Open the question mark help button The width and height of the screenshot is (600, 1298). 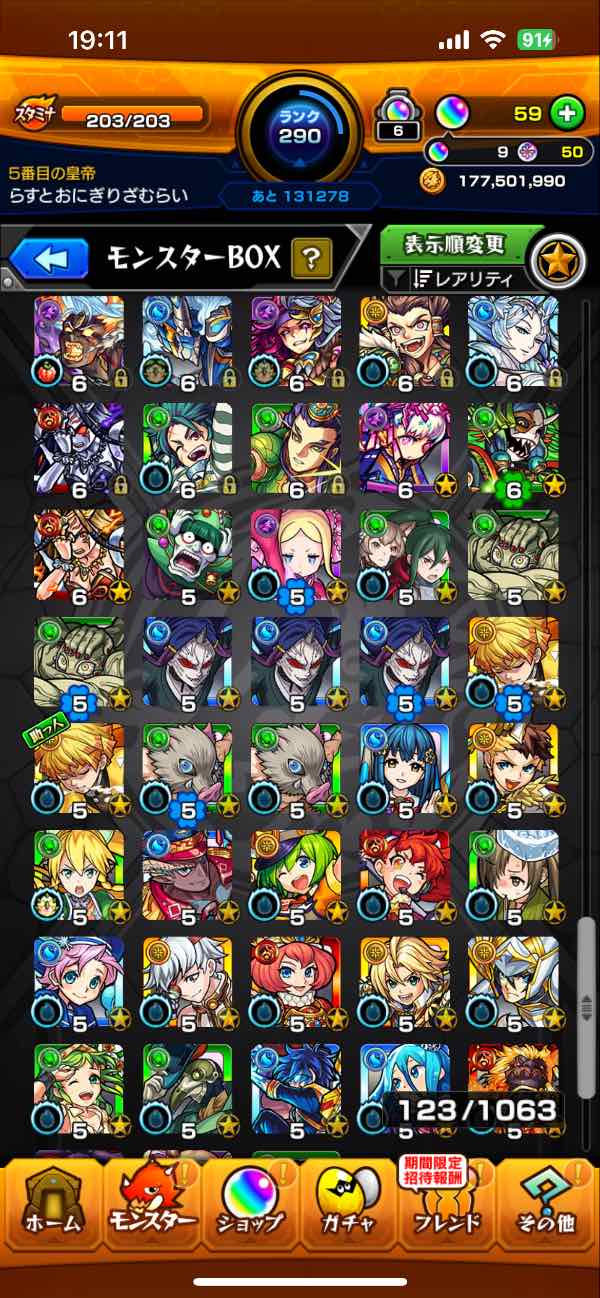(311, 260)
